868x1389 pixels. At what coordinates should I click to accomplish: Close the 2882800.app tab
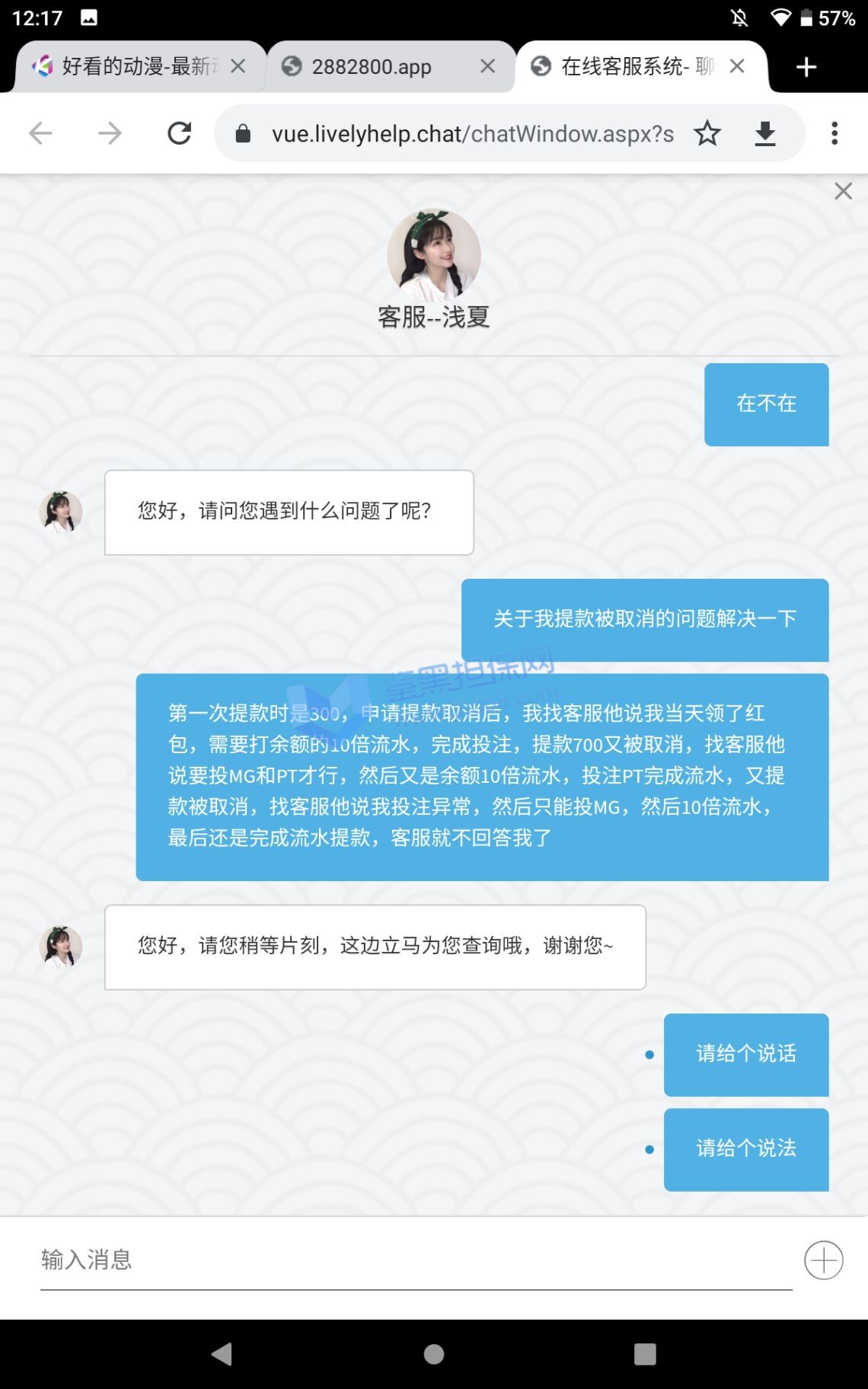coord(488,67)
